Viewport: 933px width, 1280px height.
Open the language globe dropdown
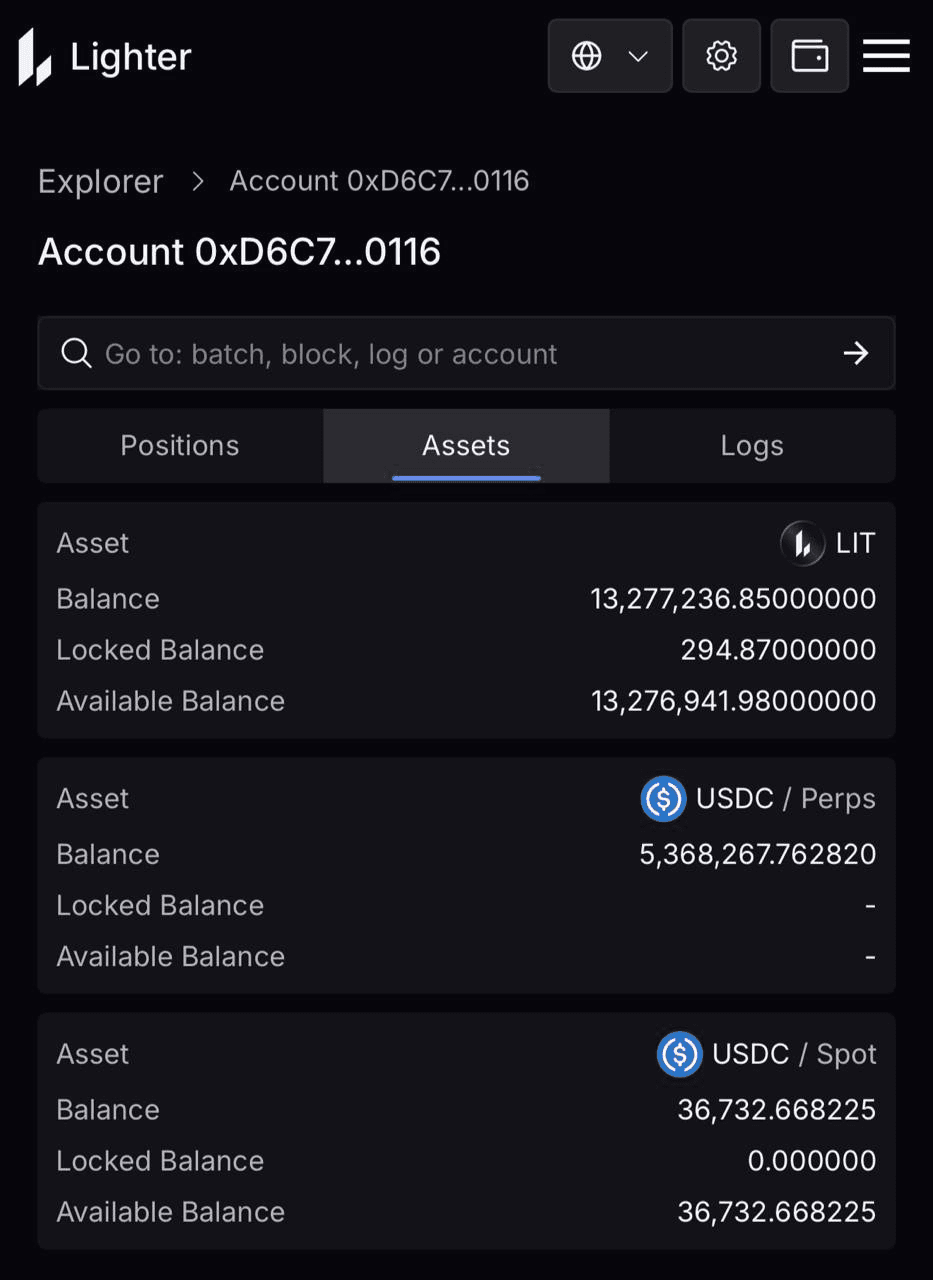coord(609,56)
